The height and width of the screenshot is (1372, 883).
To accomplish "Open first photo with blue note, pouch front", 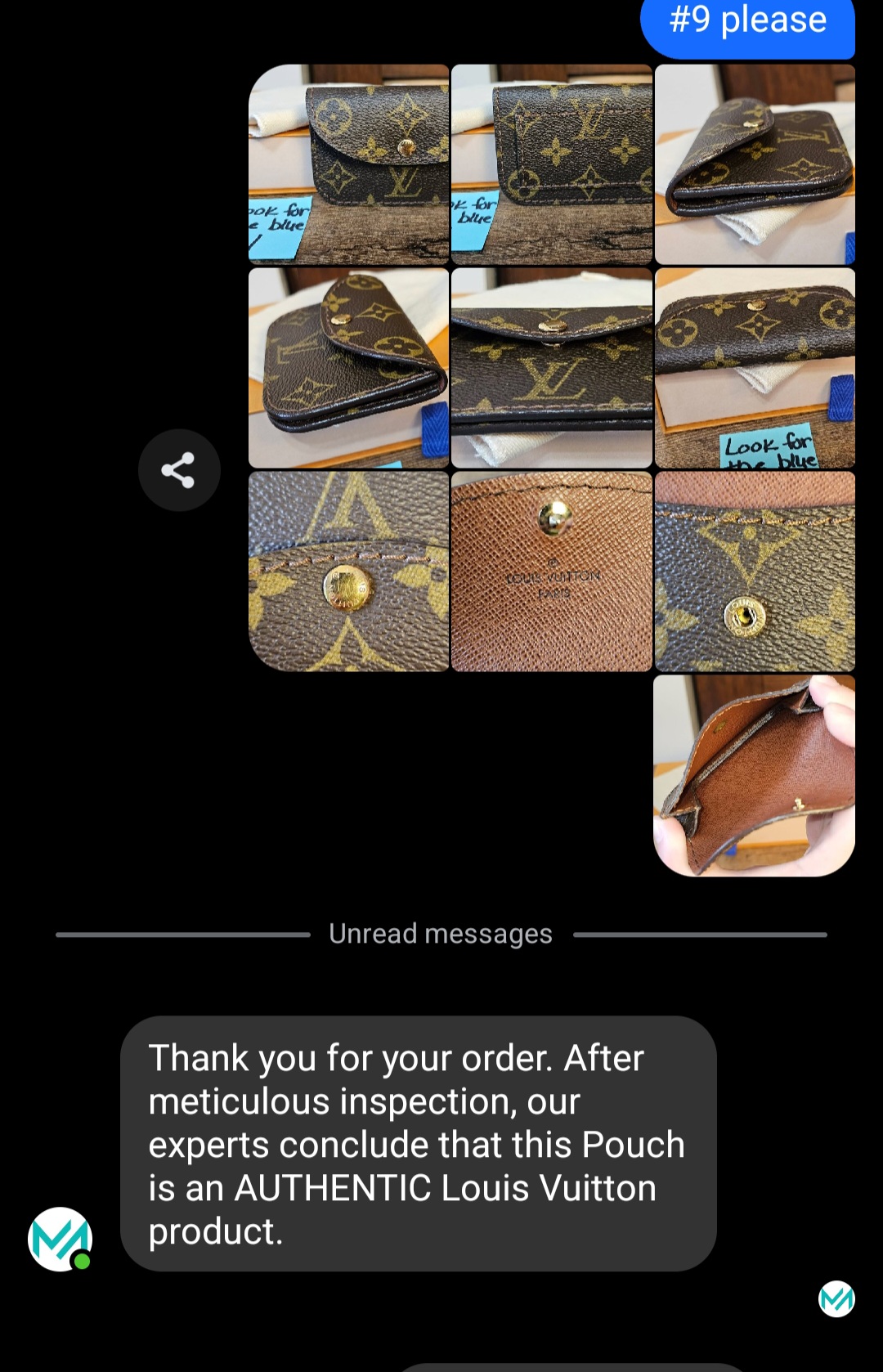I will [x=349, y=164].
